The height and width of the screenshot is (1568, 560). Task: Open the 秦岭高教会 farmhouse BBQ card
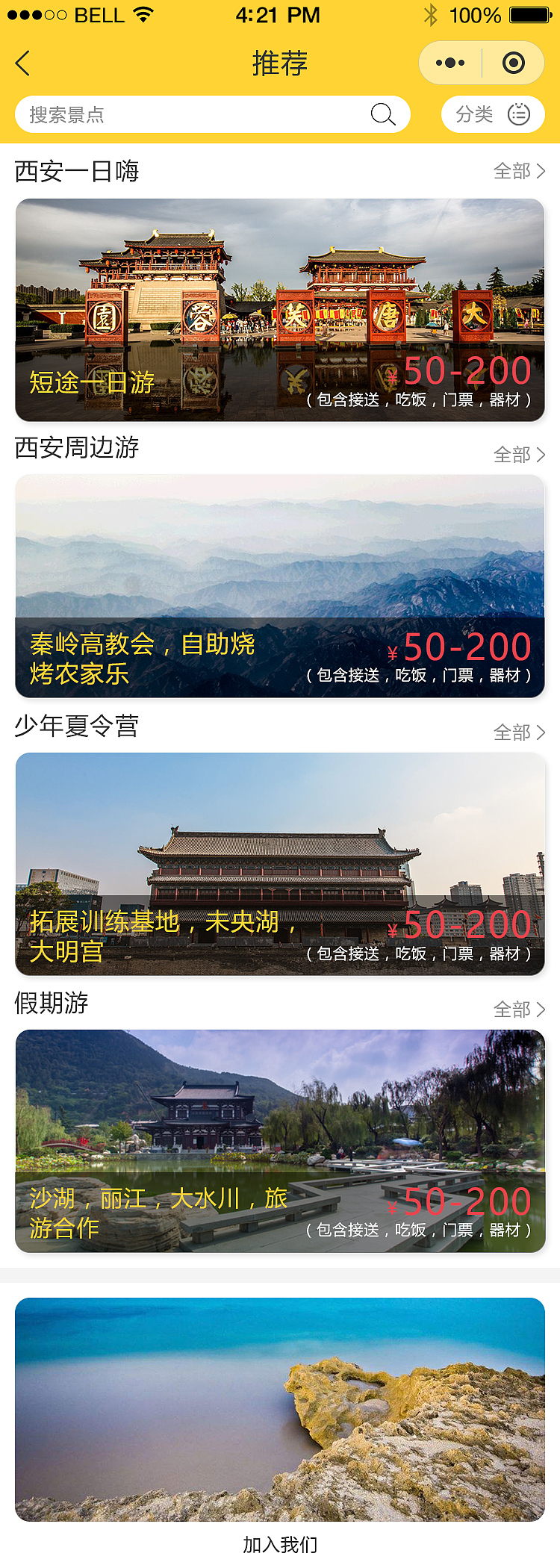280,586
